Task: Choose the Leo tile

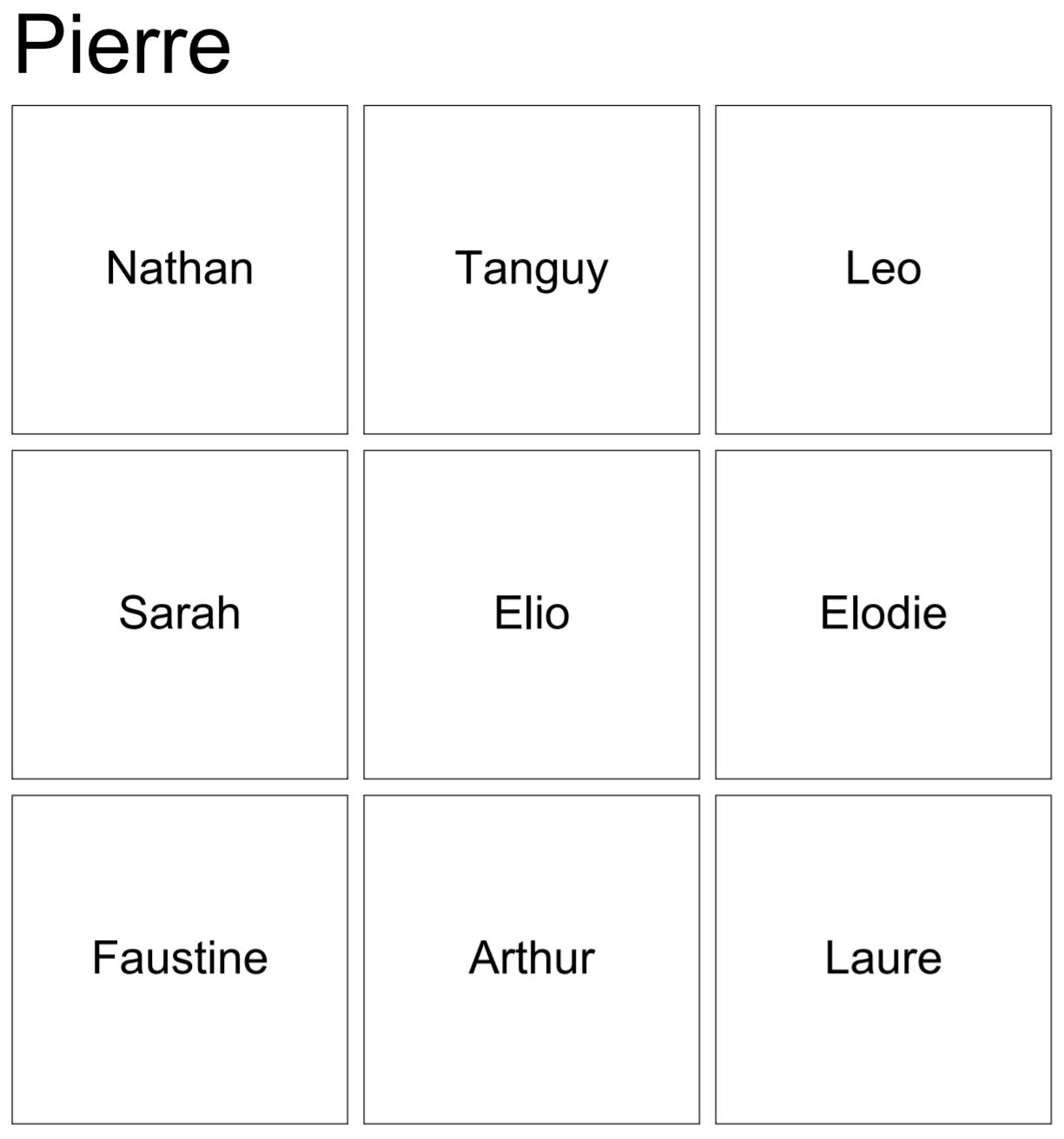Action: pos(882,269)
